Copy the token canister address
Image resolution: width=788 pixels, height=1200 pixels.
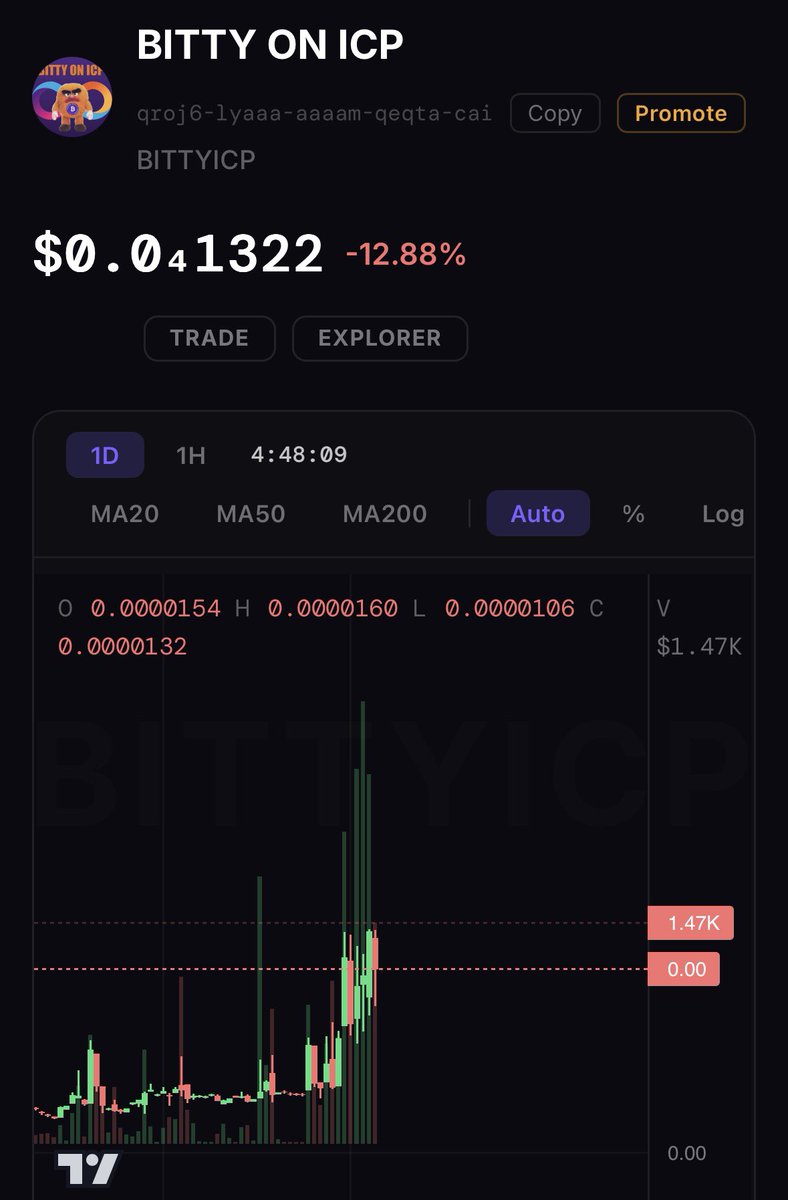(x=555, y=113)
